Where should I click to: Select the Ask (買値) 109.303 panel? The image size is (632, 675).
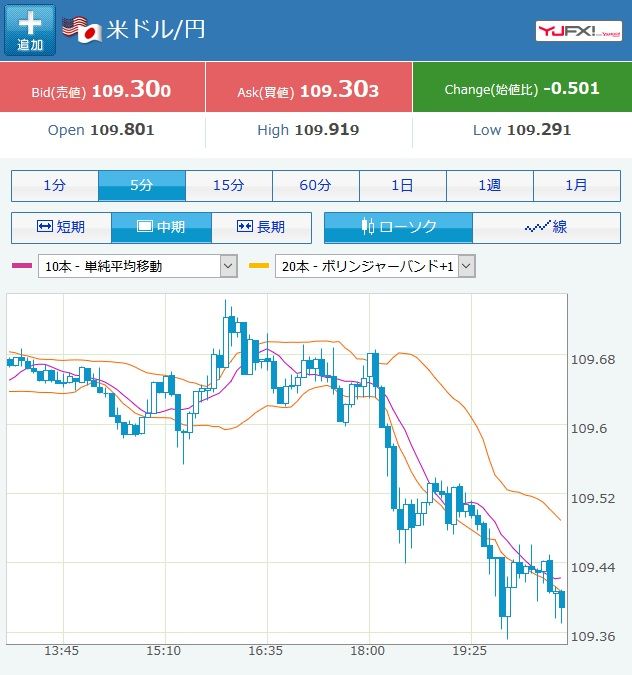[x=308, y=88]
